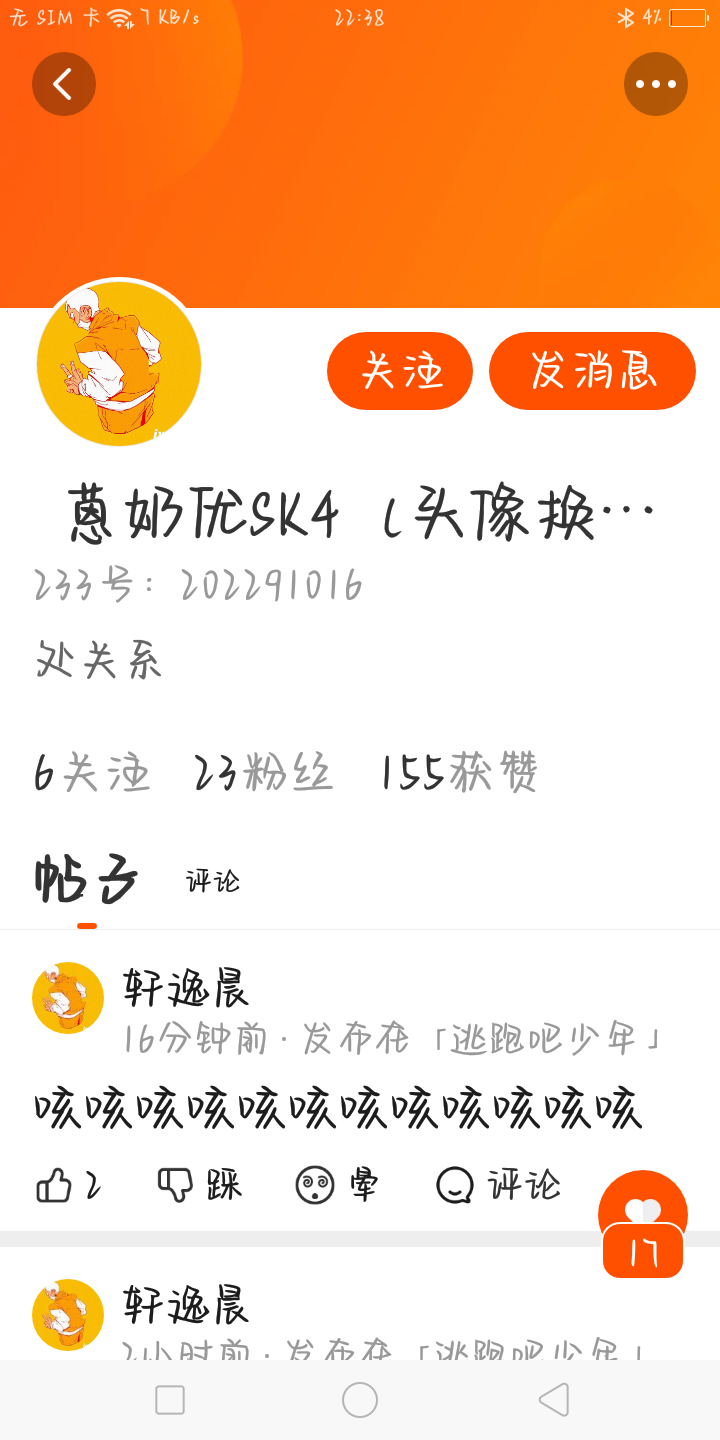Open the three-dot overflow menu
The image size is (720, 1440).
(x=656, y=84)
